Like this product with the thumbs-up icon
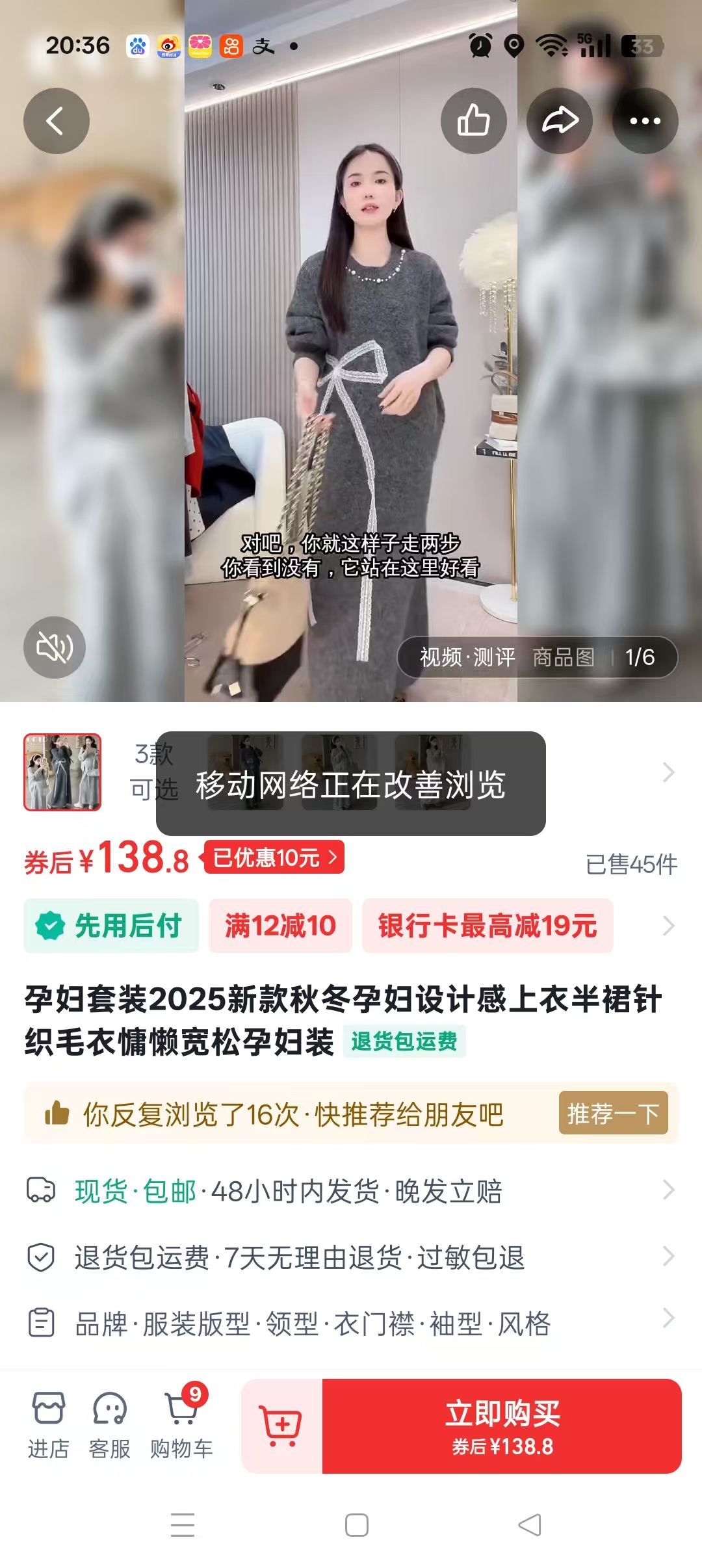702x1568 pixels. 473,121
